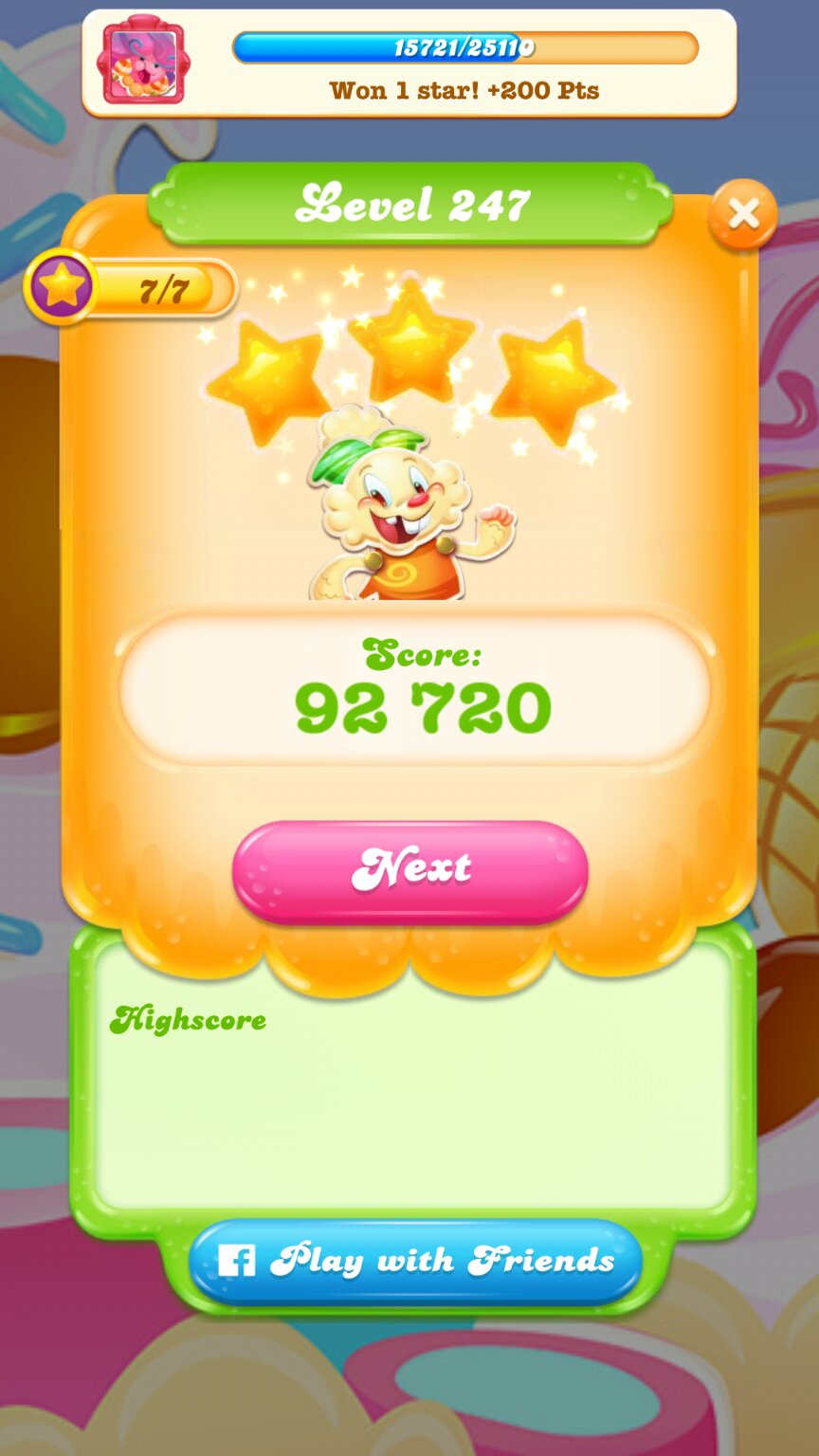Open the star progress banner at top
Screen dimensions: 819x1456
coord(409,64)
